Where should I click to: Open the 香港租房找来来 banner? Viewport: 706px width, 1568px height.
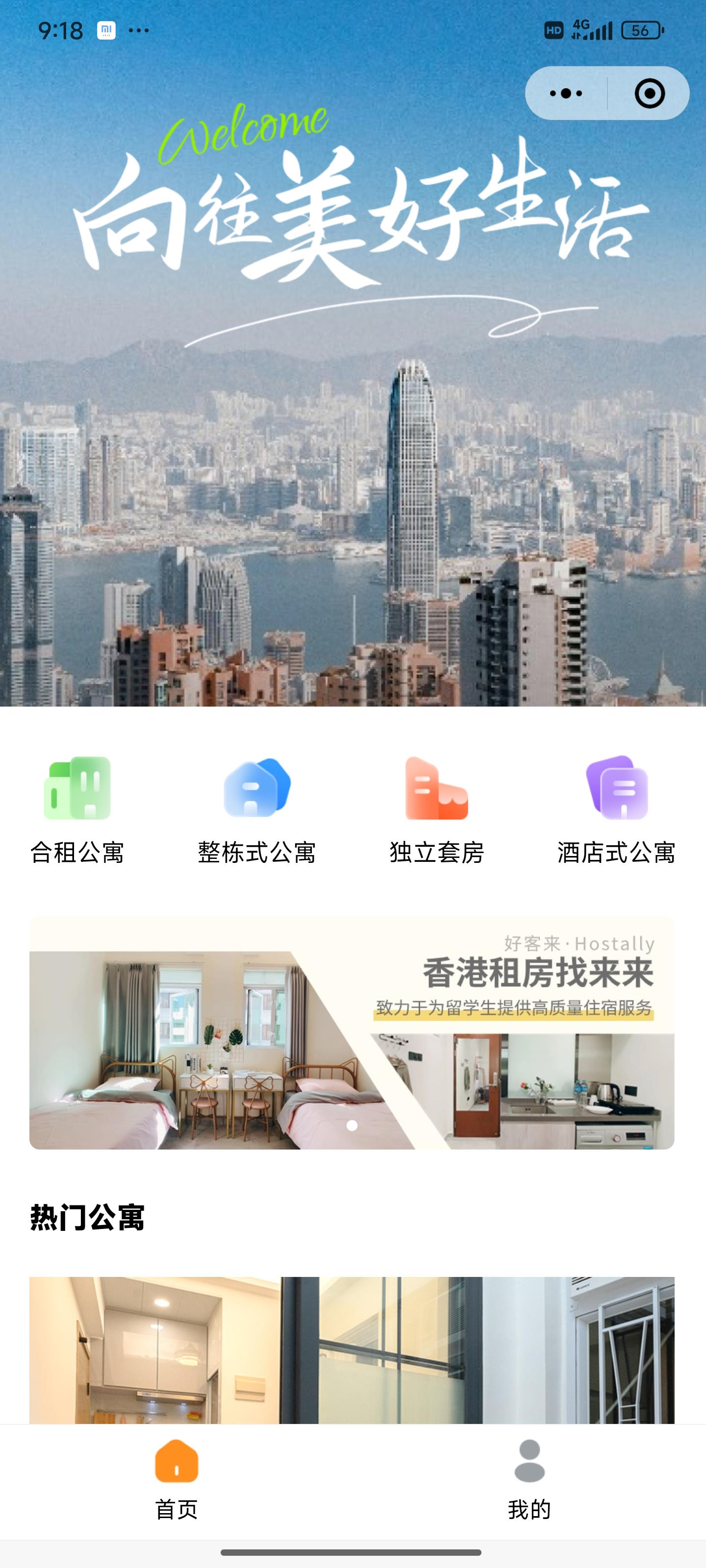click(x=352, y=1033)
